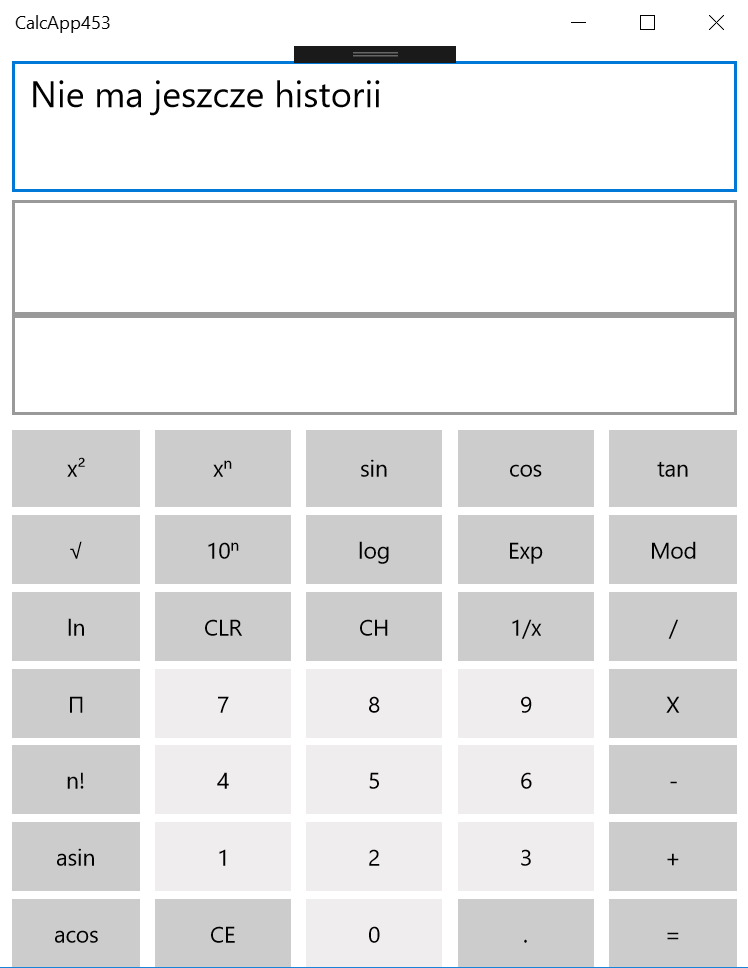748x968 pixels.
Task: Enter the digit 5
Action: [x=374, y=781]
